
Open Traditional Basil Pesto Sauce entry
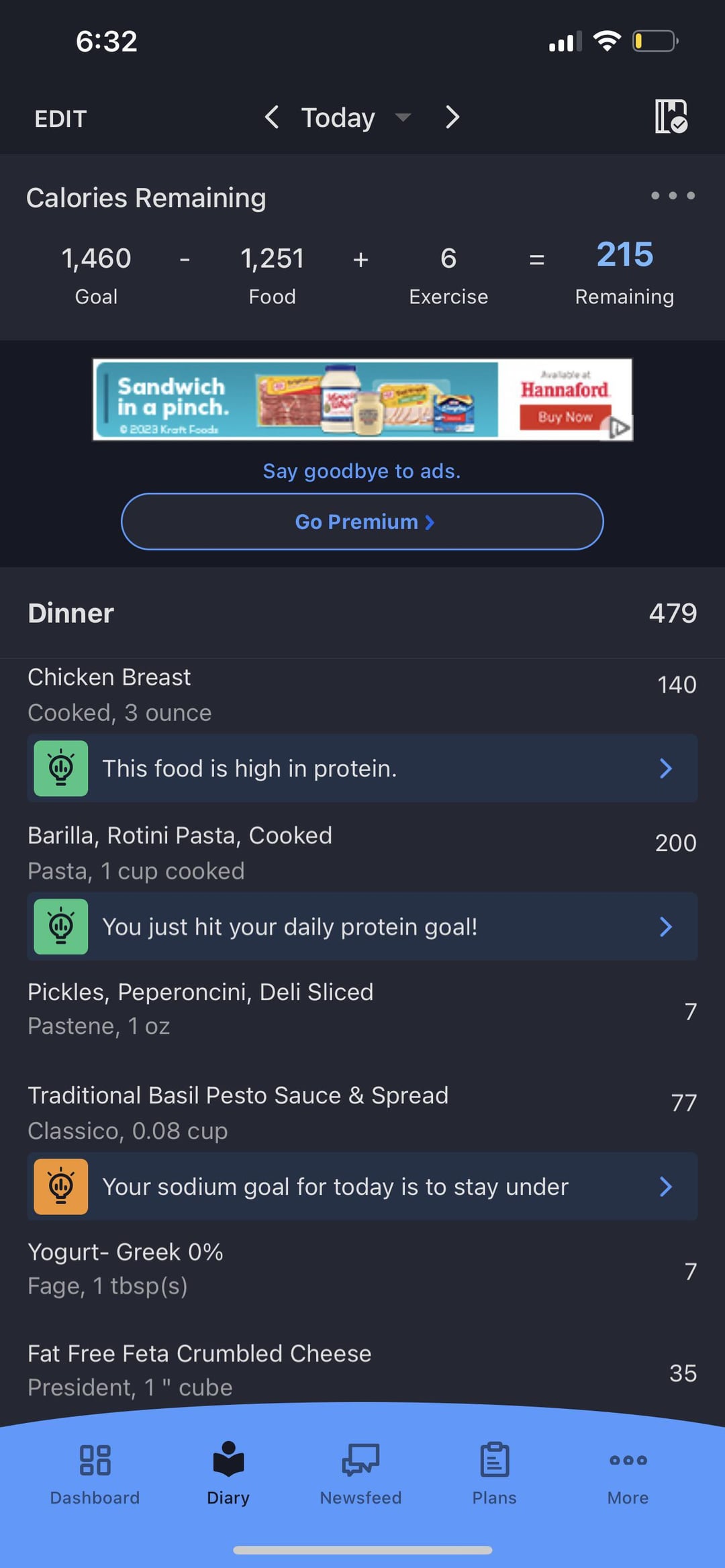(362, 1113)
